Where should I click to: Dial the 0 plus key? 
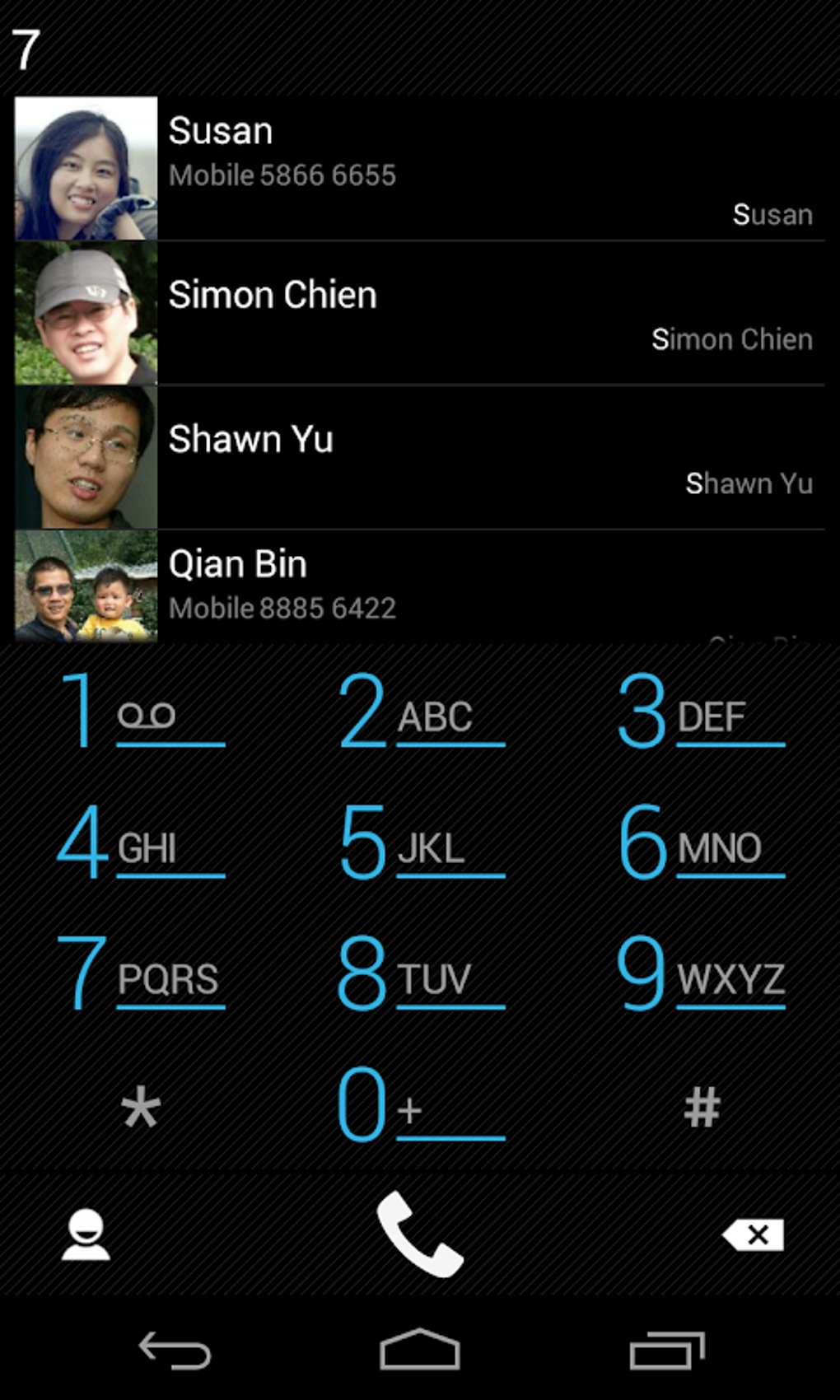421,1104
